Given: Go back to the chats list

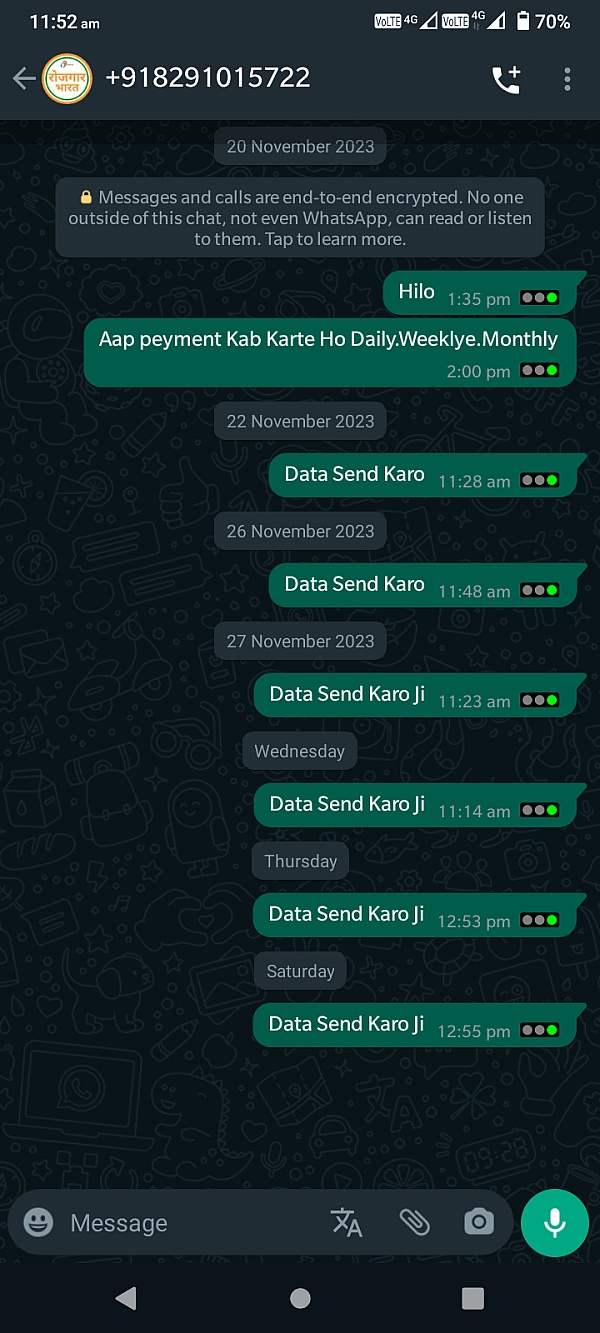Looking at the screenshot, I should [24, 79].
